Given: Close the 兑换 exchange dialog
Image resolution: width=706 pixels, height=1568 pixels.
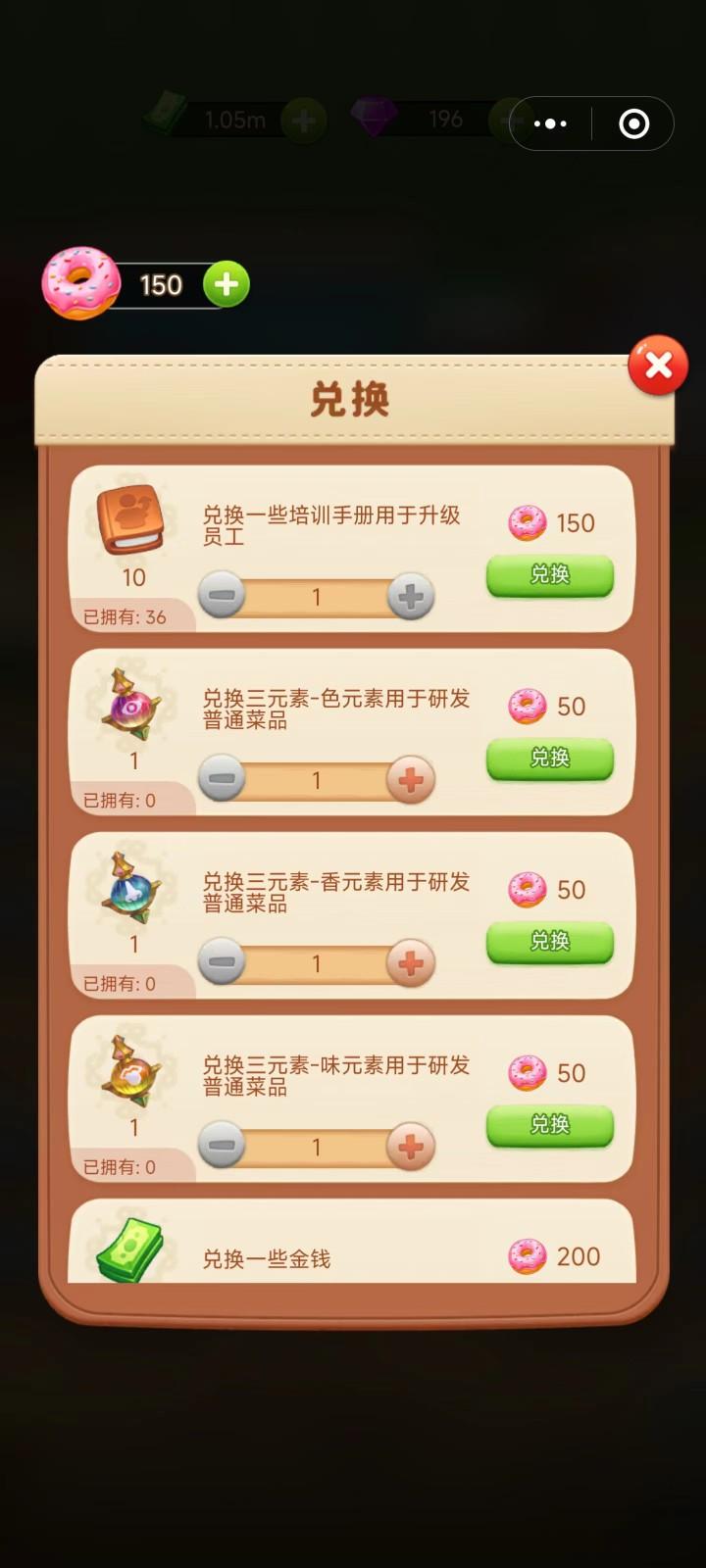Looking at the screenshot, I should (658, 365).
